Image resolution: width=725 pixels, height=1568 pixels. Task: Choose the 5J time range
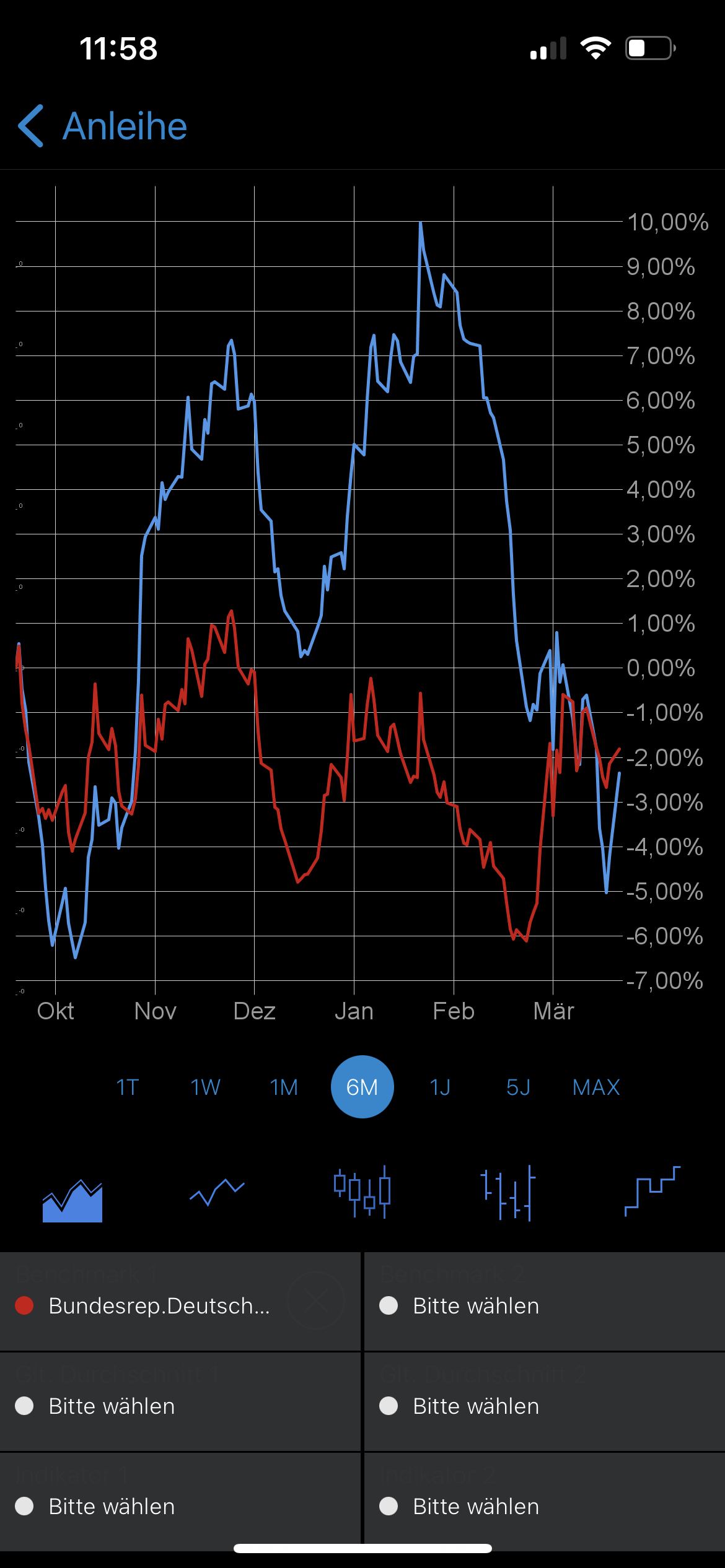click(518, 1087)
